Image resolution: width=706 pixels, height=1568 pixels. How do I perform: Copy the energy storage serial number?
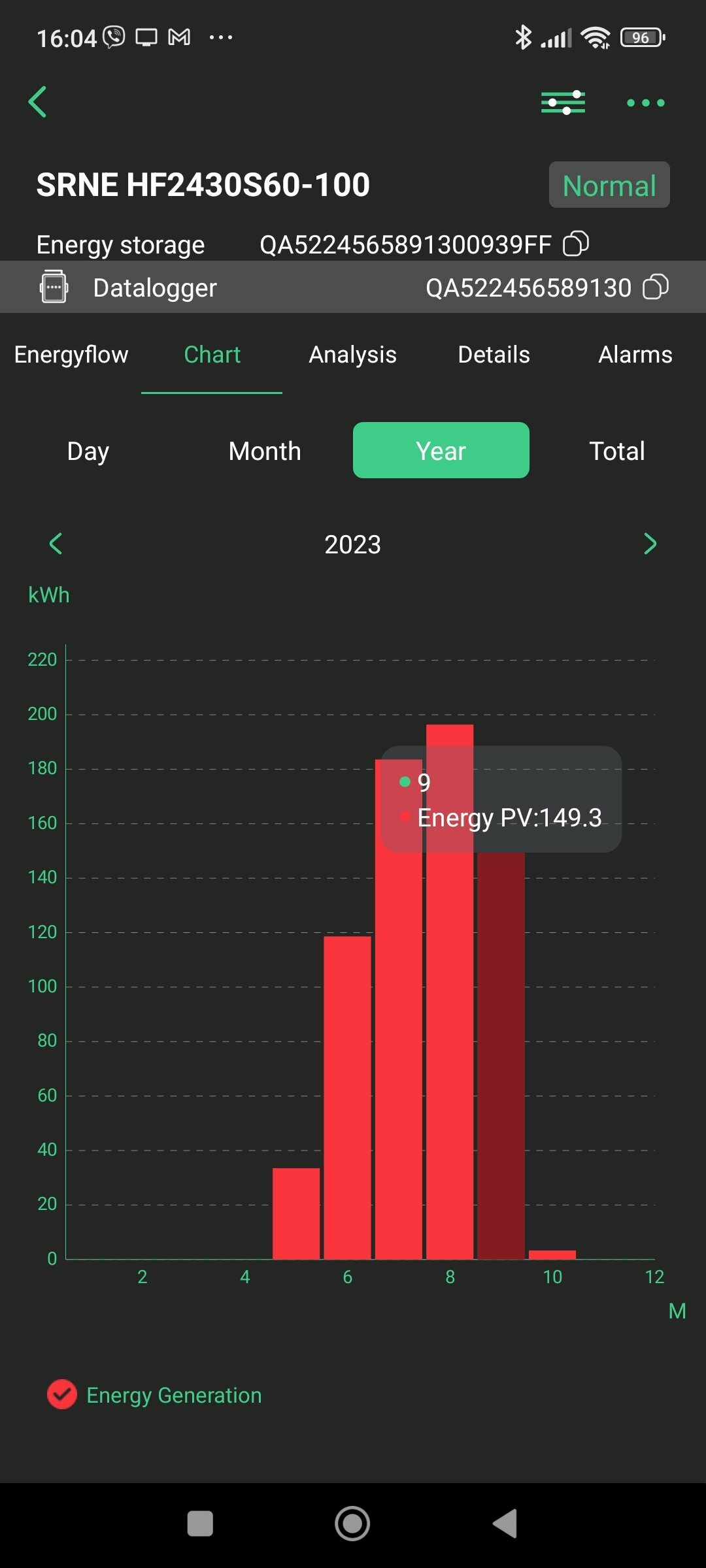(576, 244)
